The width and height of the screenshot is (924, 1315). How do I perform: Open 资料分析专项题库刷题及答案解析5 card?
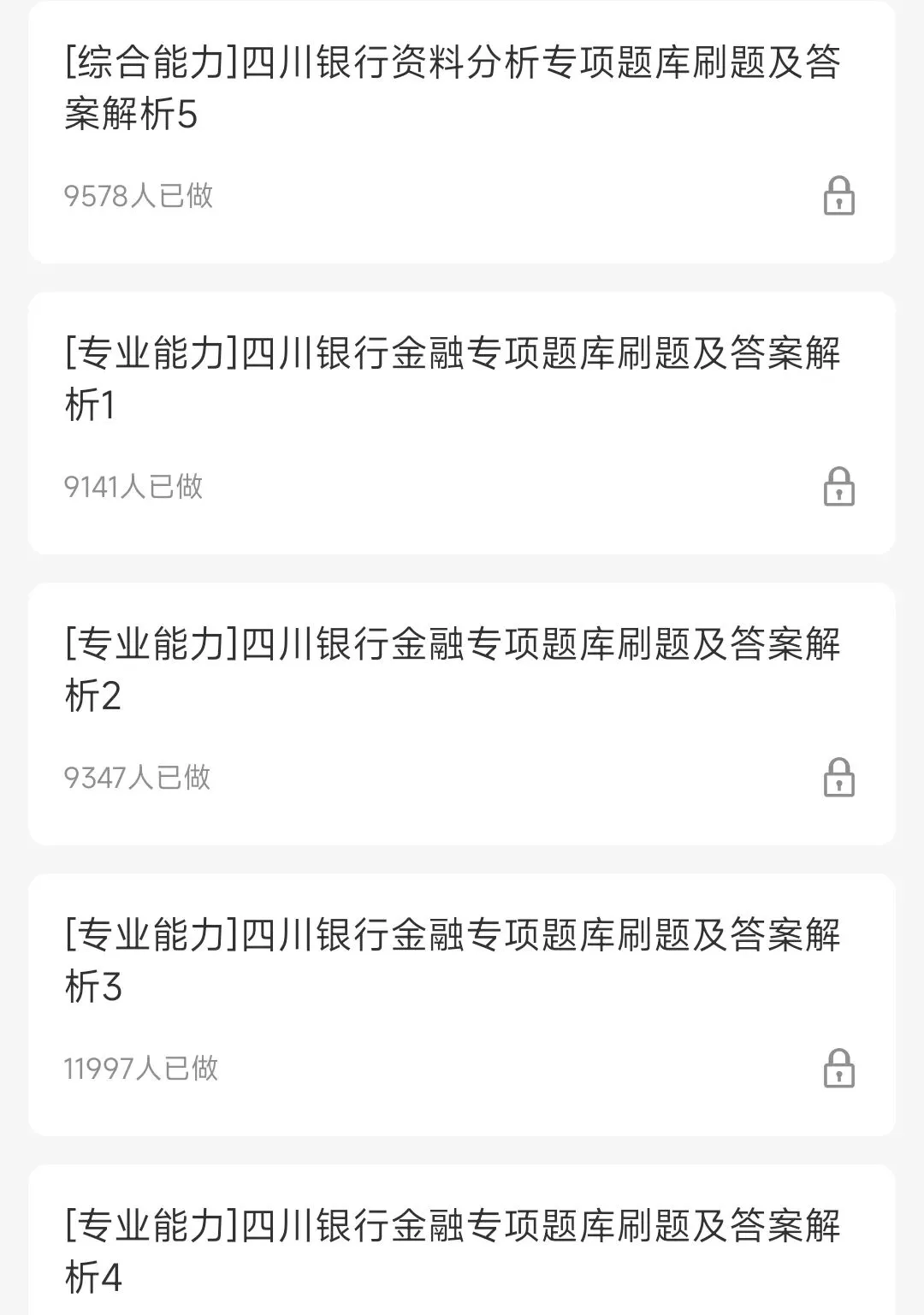[453, 88]
